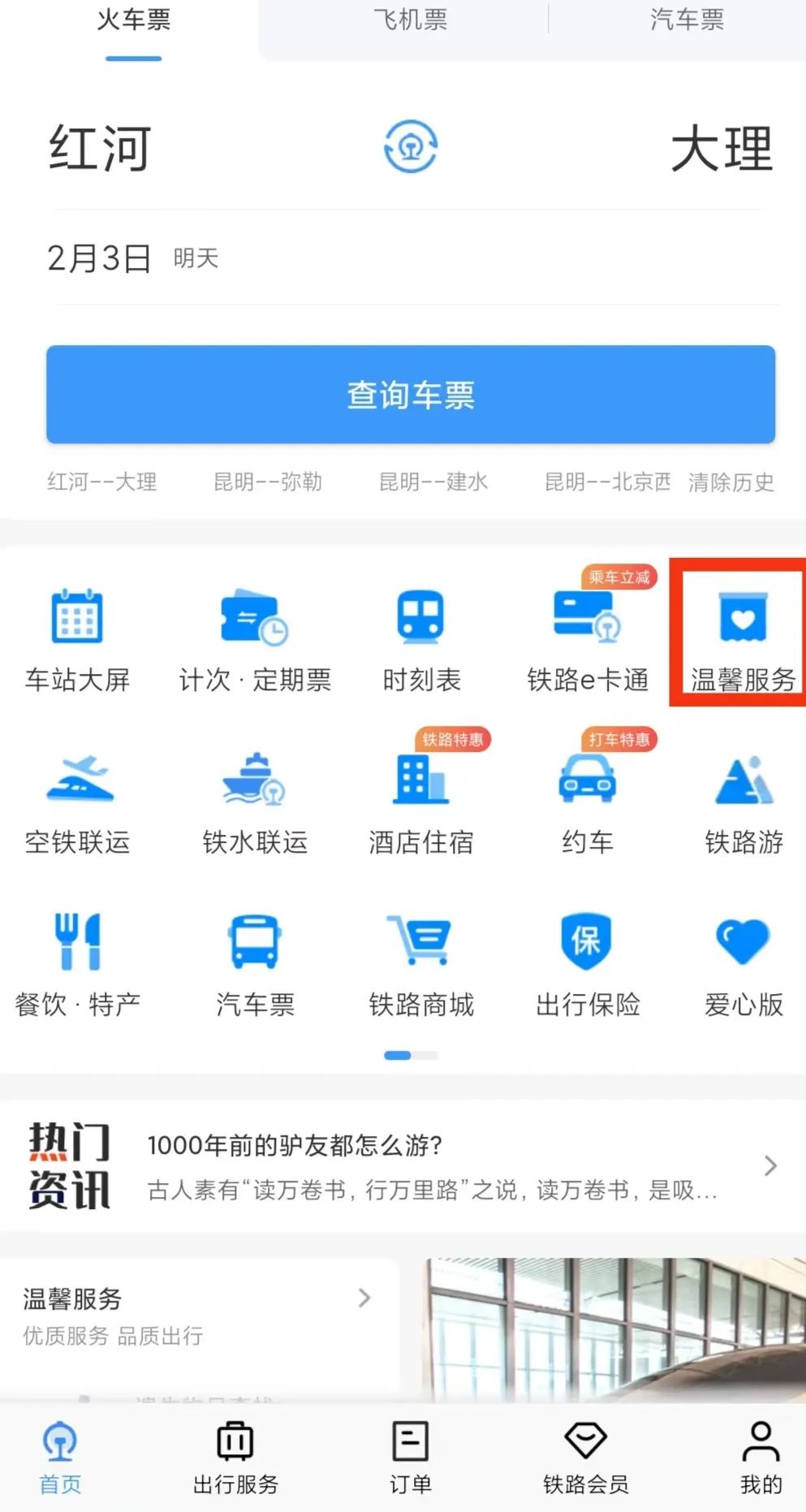This screenshot has width=806, height=1512.
Task: Switch to the 汽车票 tab
Action: click(687, 20)
